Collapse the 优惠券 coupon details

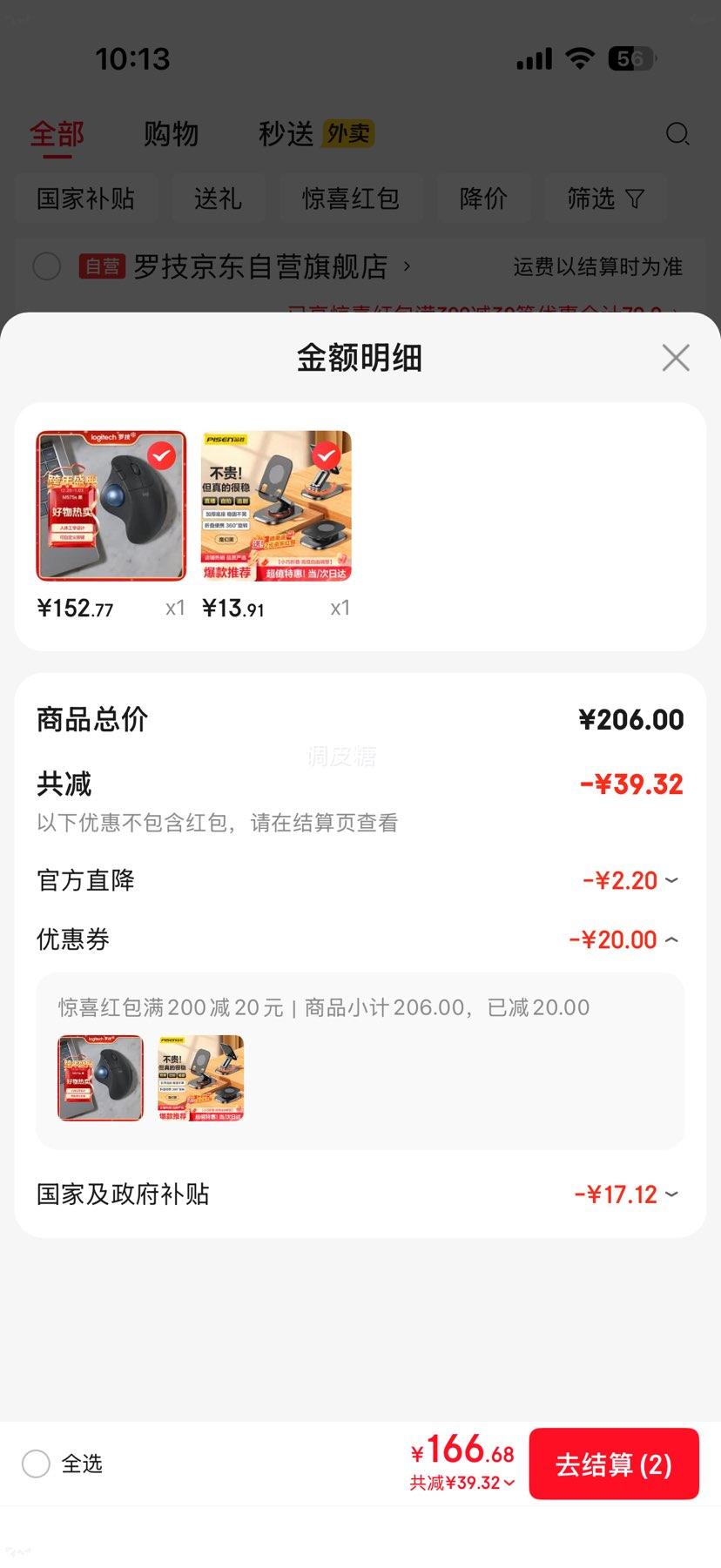click(670, 939)
